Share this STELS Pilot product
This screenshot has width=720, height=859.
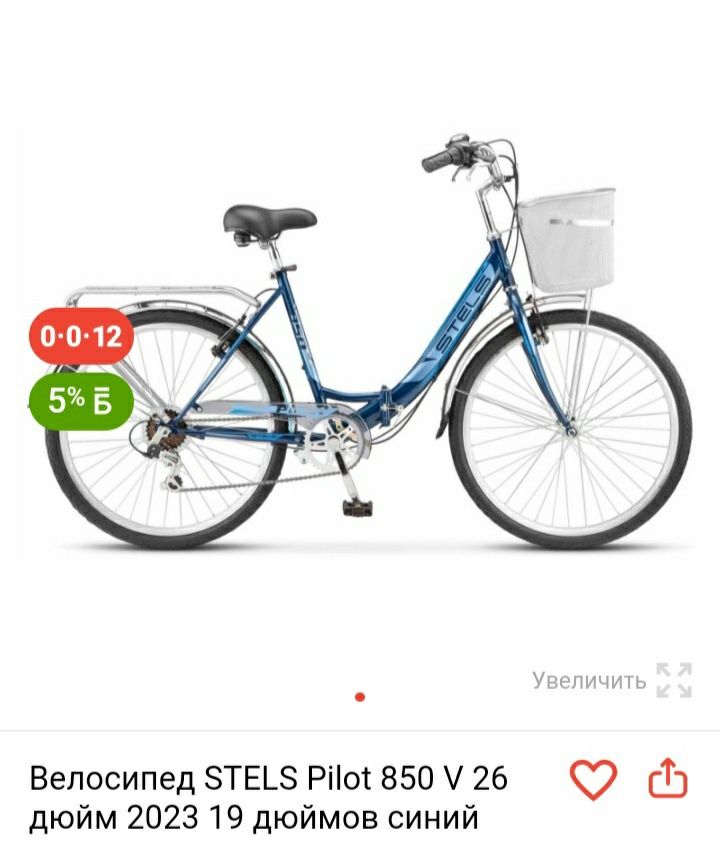point(668,780)
